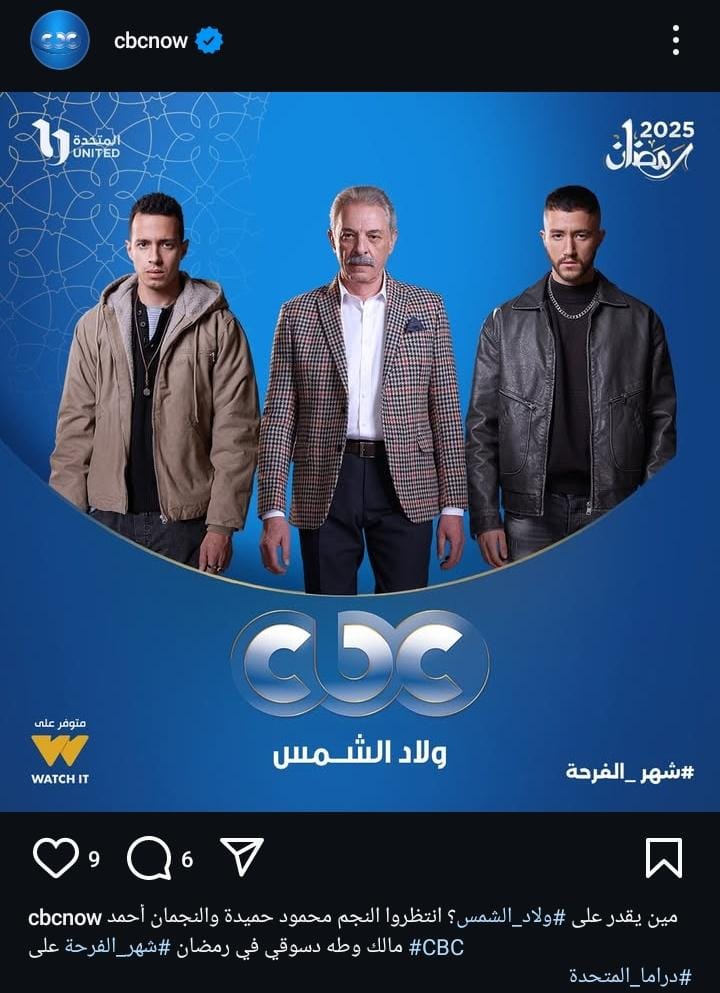
Task: Open the #دراما_المتحدة hashtag in the caption
Action: click(x=630, y=976)
